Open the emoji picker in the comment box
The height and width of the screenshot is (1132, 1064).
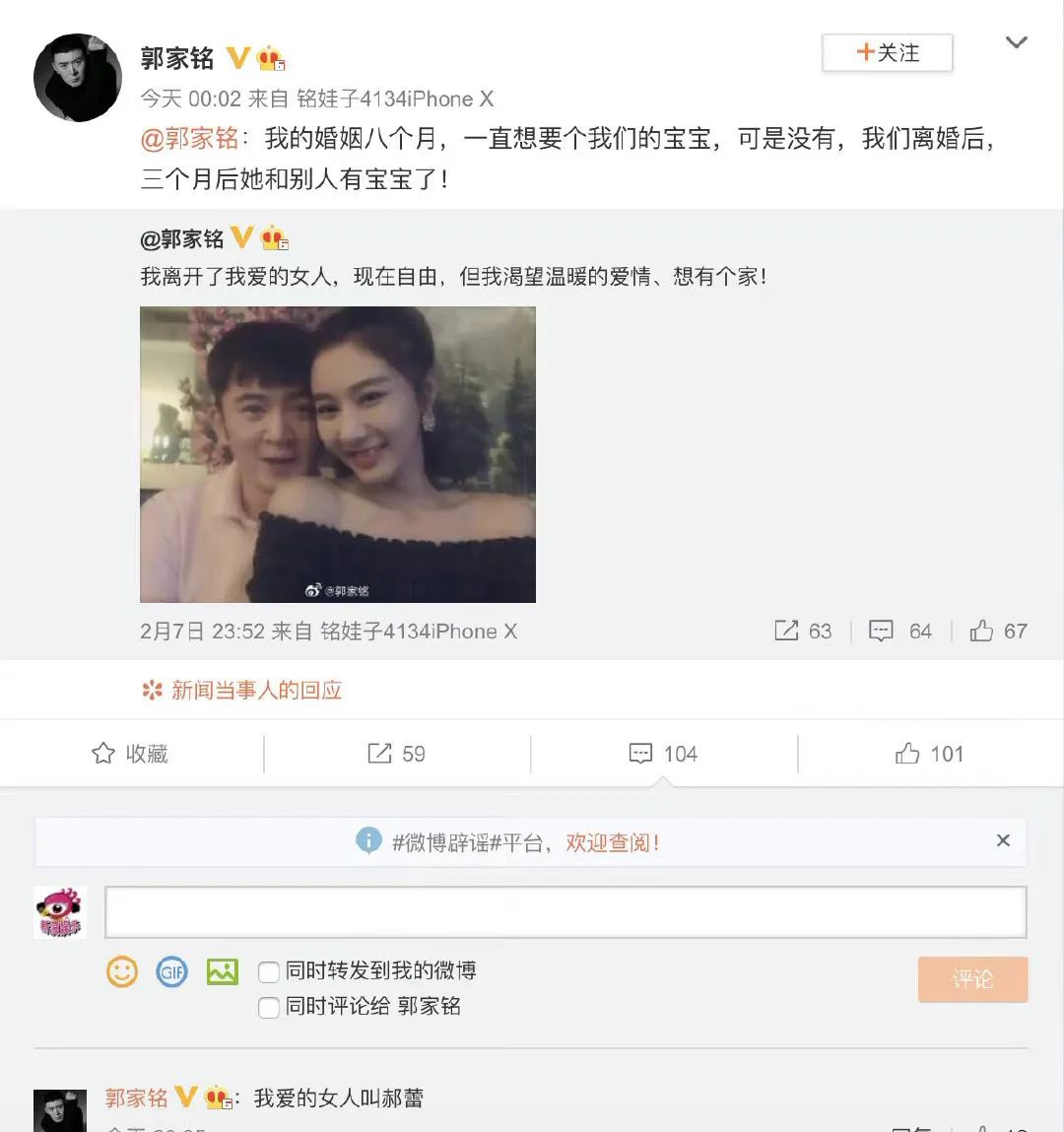[x=120, y=971]
